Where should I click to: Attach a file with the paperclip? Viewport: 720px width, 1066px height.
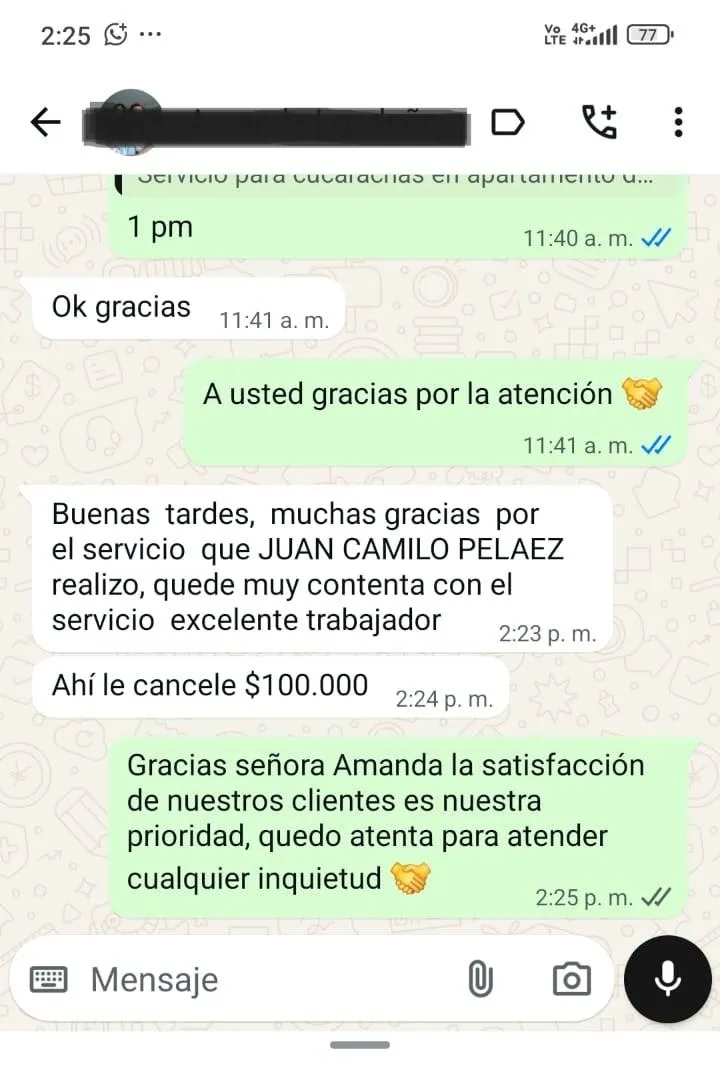(x=481, y=980)
